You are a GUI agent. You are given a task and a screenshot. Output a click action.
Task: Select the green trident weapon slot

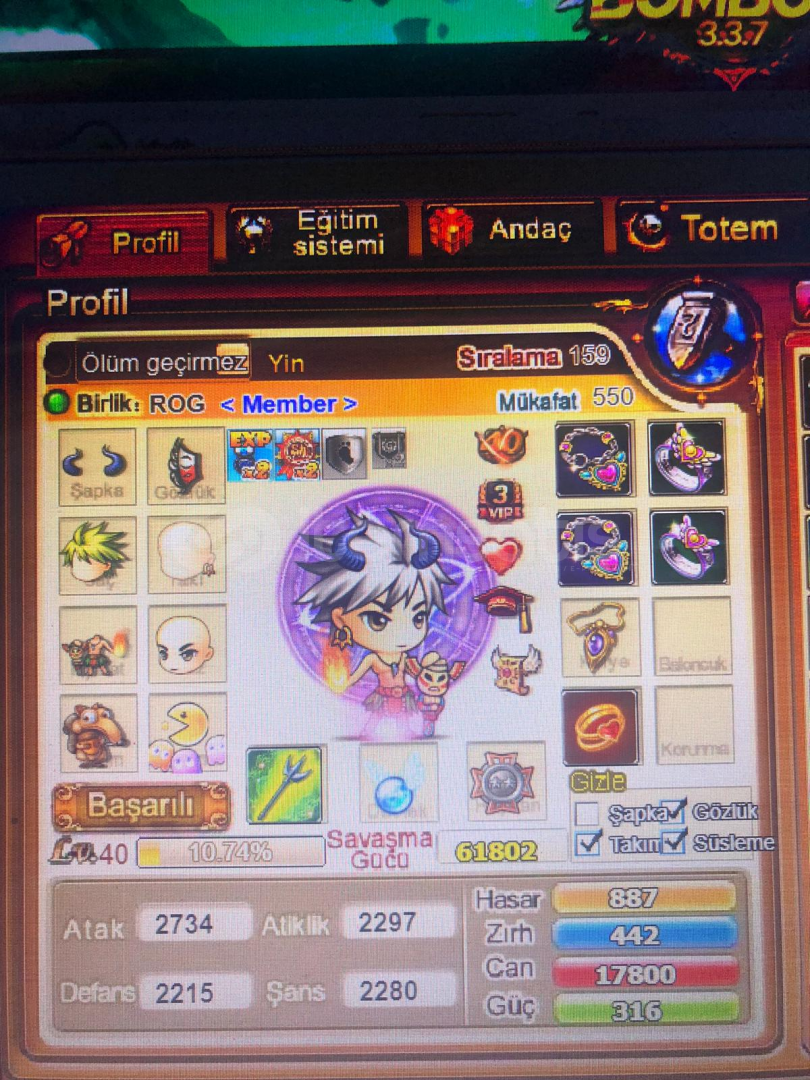(x=285, y=784)
